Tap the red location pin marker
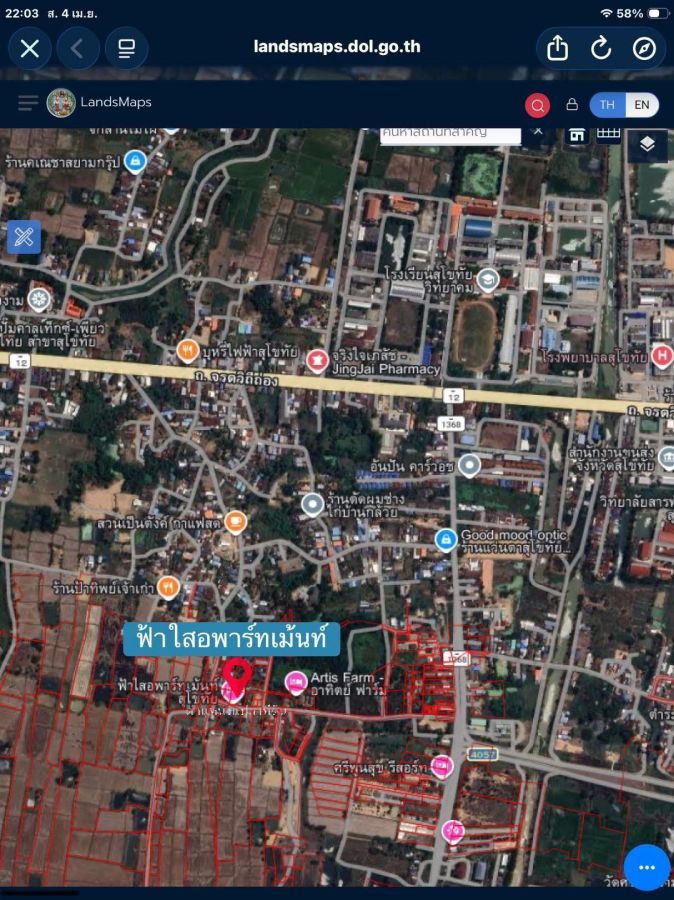This screenshot has width=674, height=900. tap(236, 674)
